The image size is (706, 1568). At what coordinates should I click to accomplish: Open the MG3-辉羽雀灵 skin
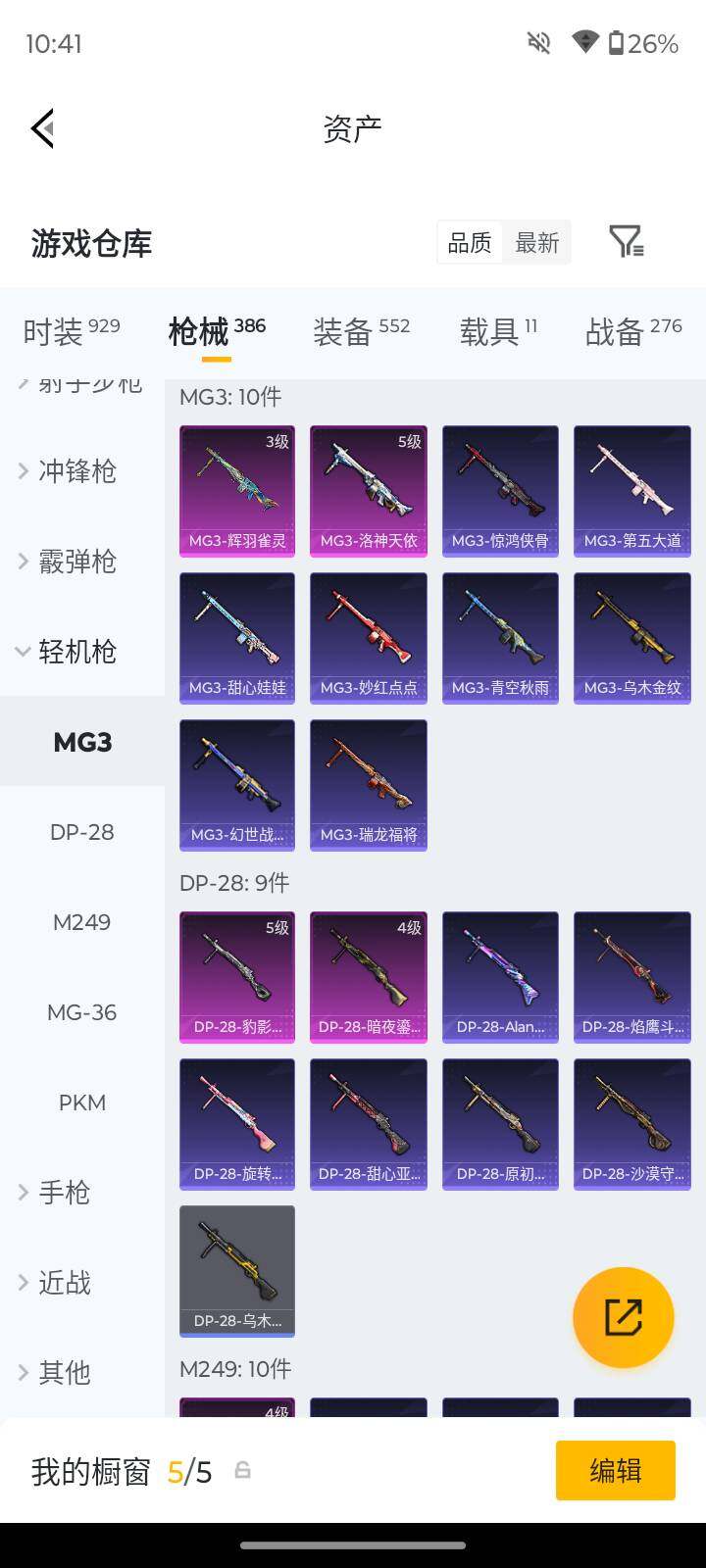[237, 490]
